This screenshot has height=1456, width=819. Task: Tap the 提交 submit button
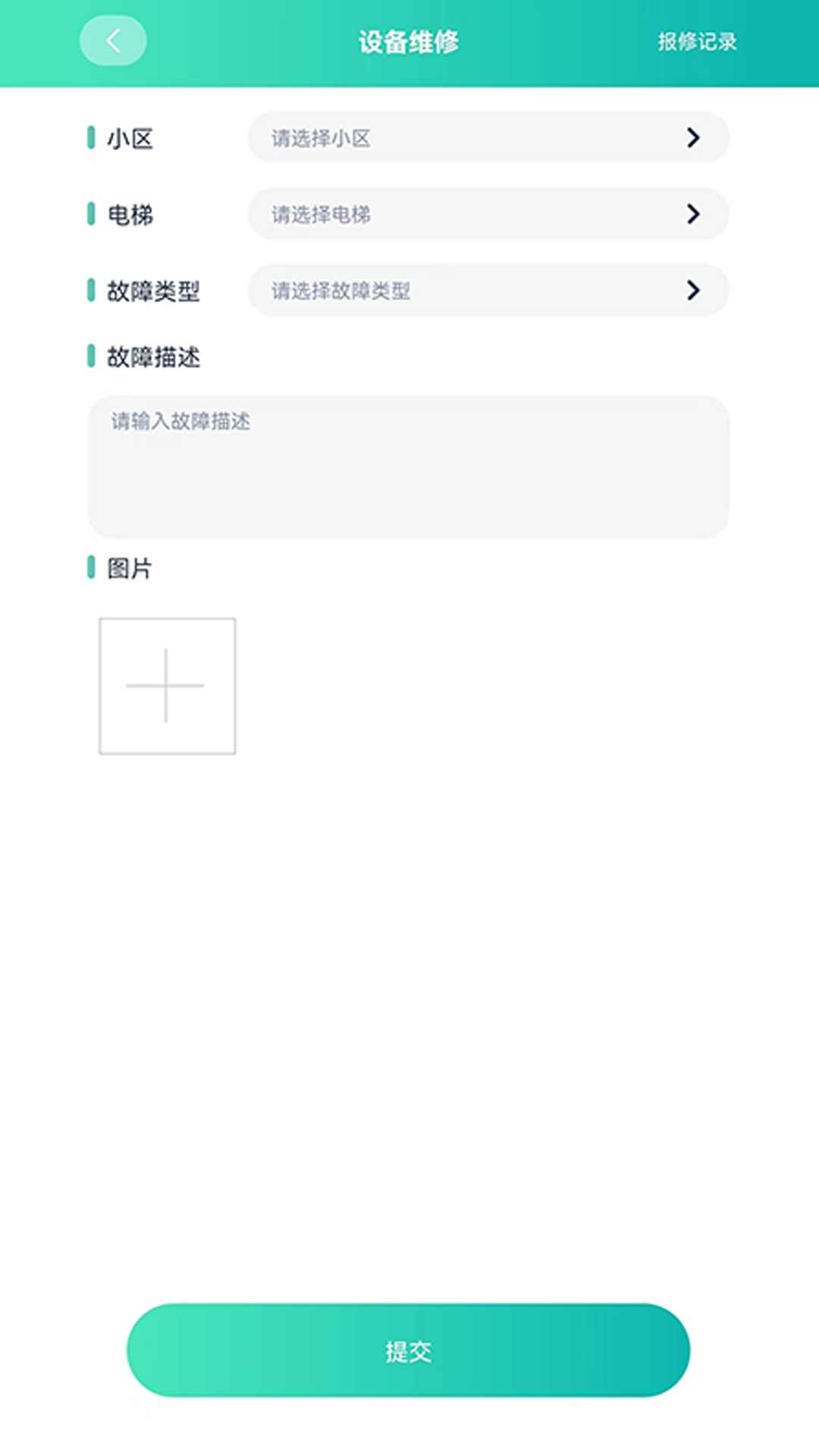point(408,1351)
